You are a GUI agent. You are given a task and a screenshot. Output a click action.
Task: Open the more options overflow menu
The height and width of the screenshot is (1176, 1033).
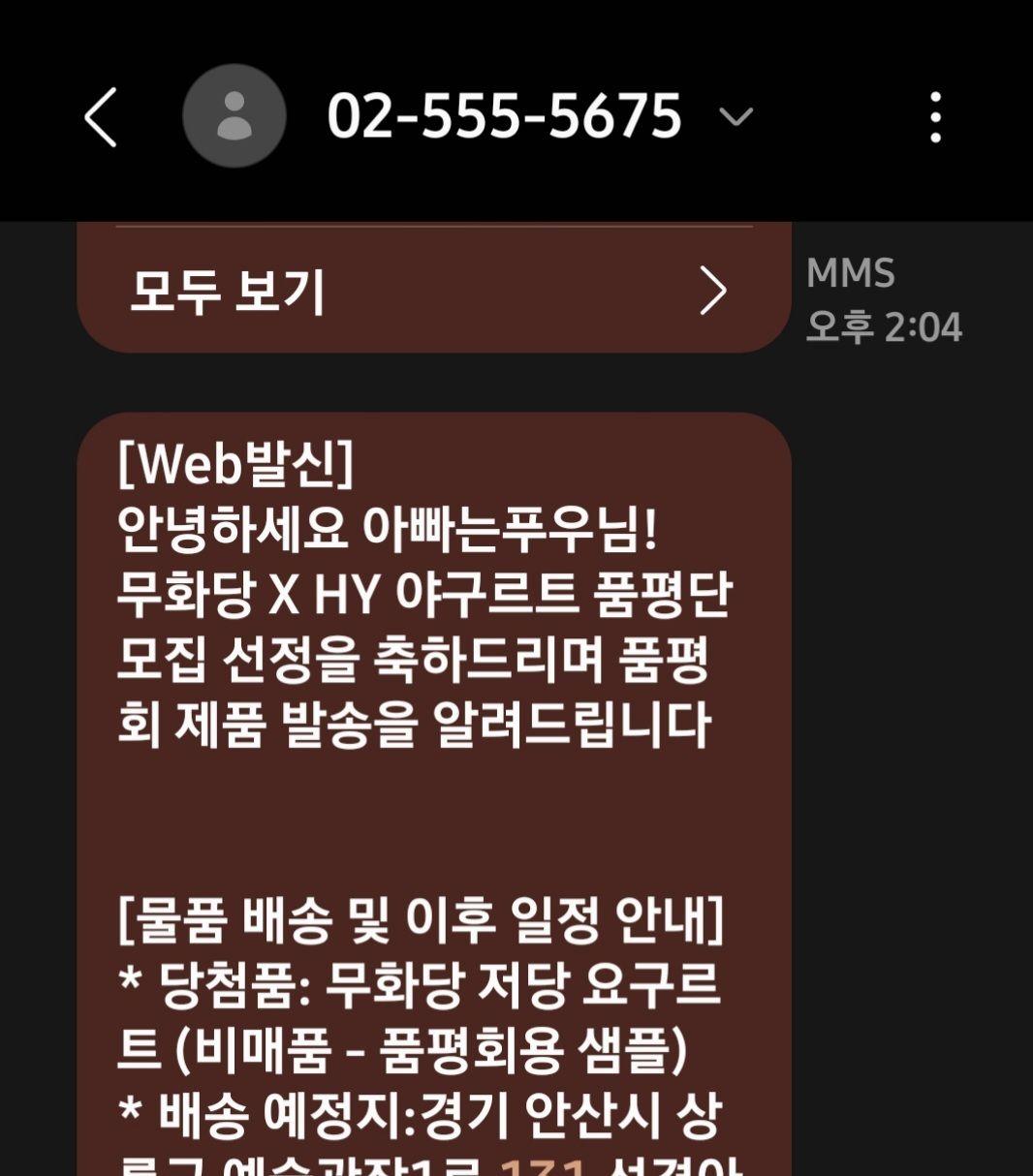tap(934, 117)
